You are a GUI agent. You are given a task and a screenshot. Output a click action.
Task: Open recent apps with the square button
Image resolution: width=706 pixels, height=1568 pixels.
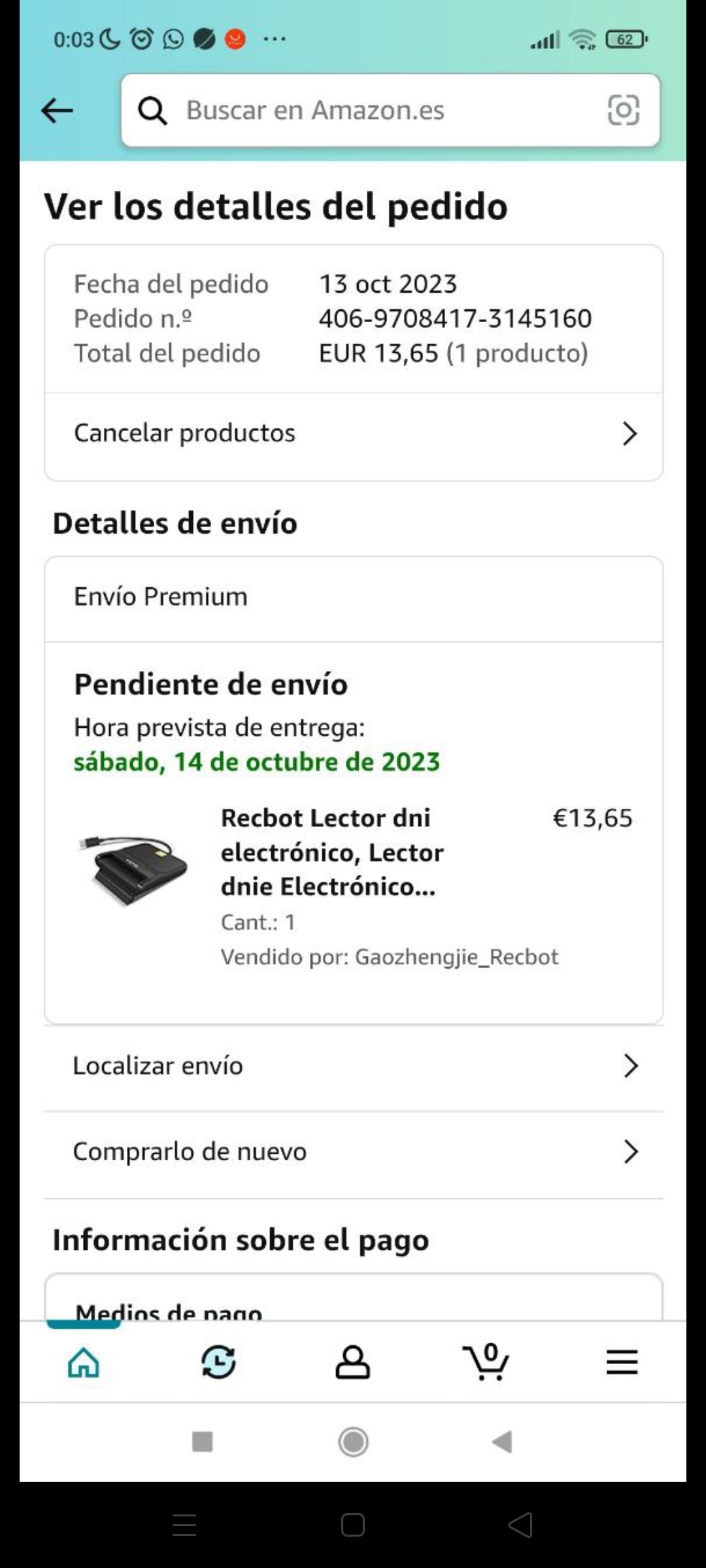click(x=203, y=1442)
